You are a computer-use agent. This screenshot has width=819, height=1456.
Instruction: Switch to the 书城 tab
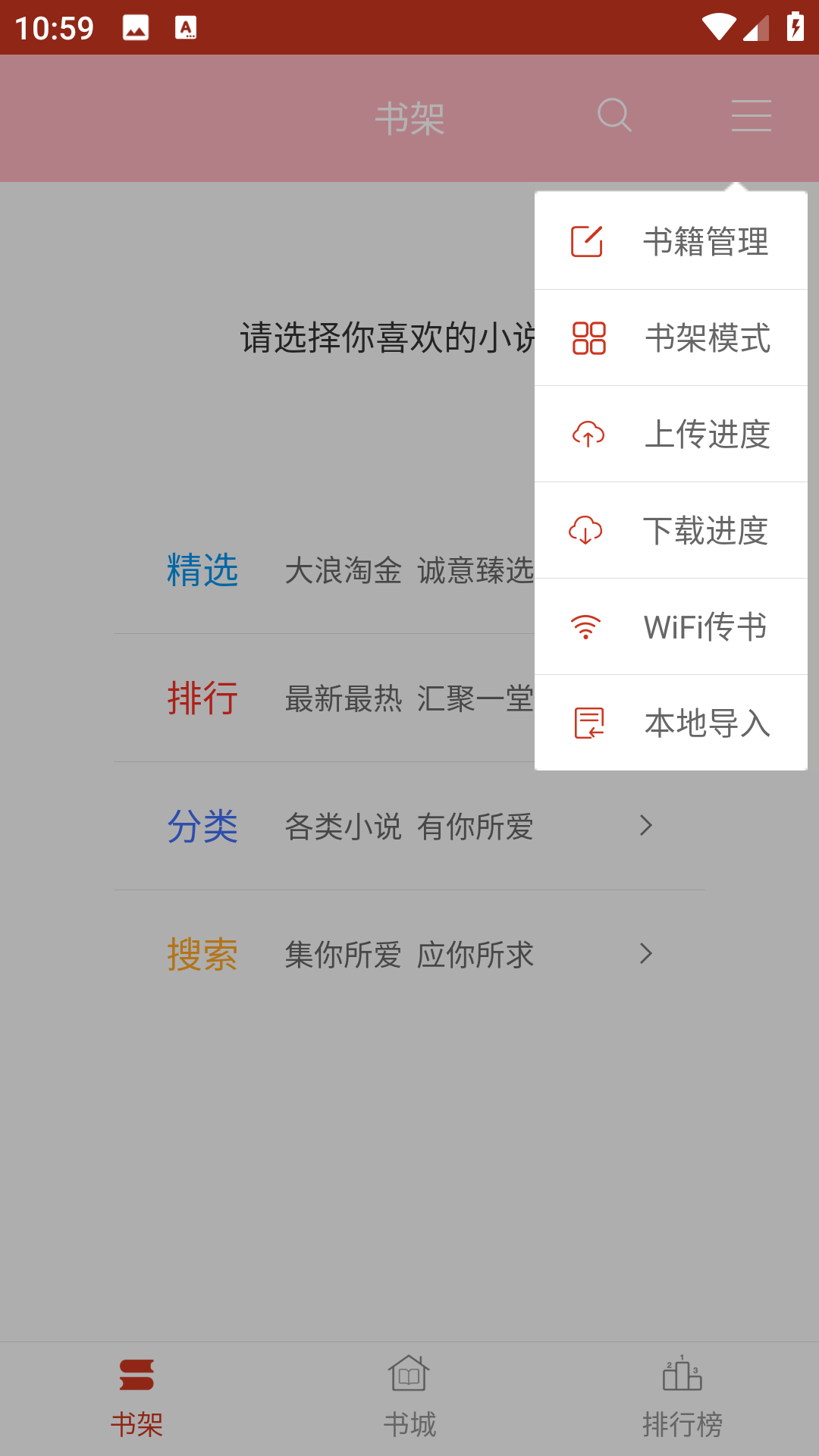click(x=409, y=1398)
